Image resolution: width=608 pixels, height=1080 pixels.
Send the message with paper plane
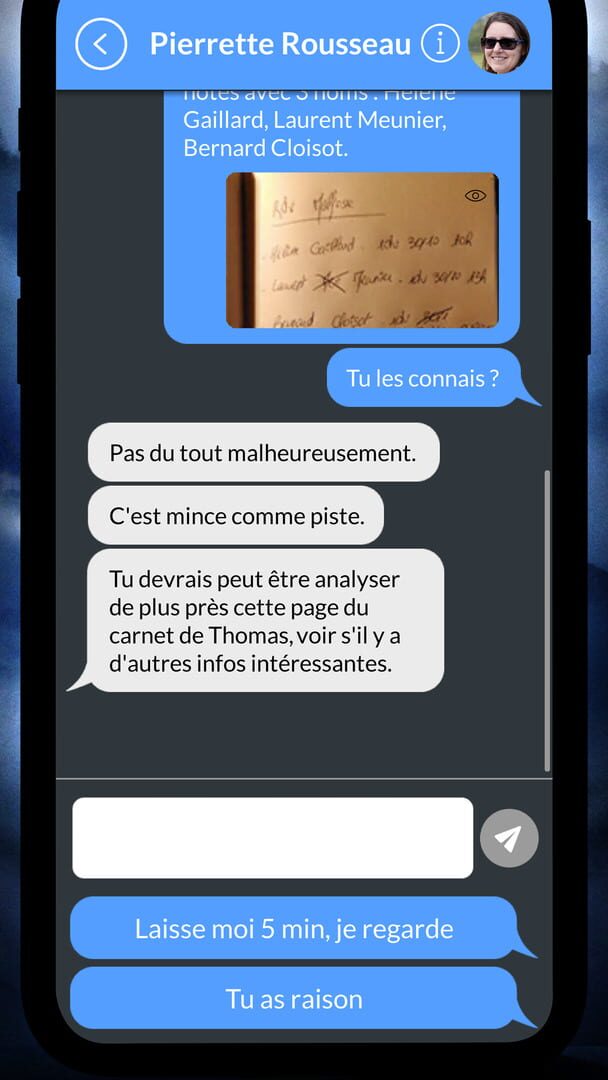(x=509, y=838)
